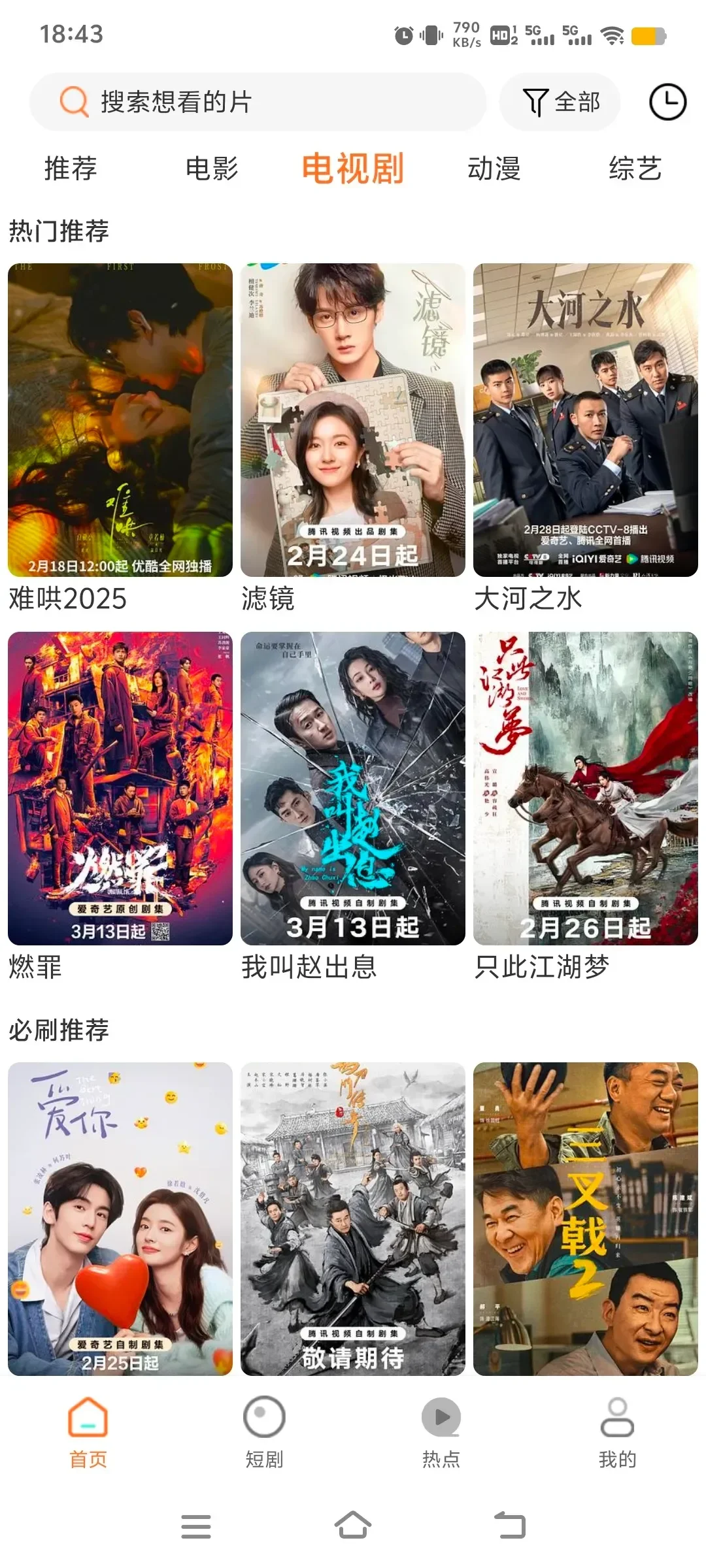Open the drama 难哄2025
Screen dimensions: 706x1568
point(120,420)
